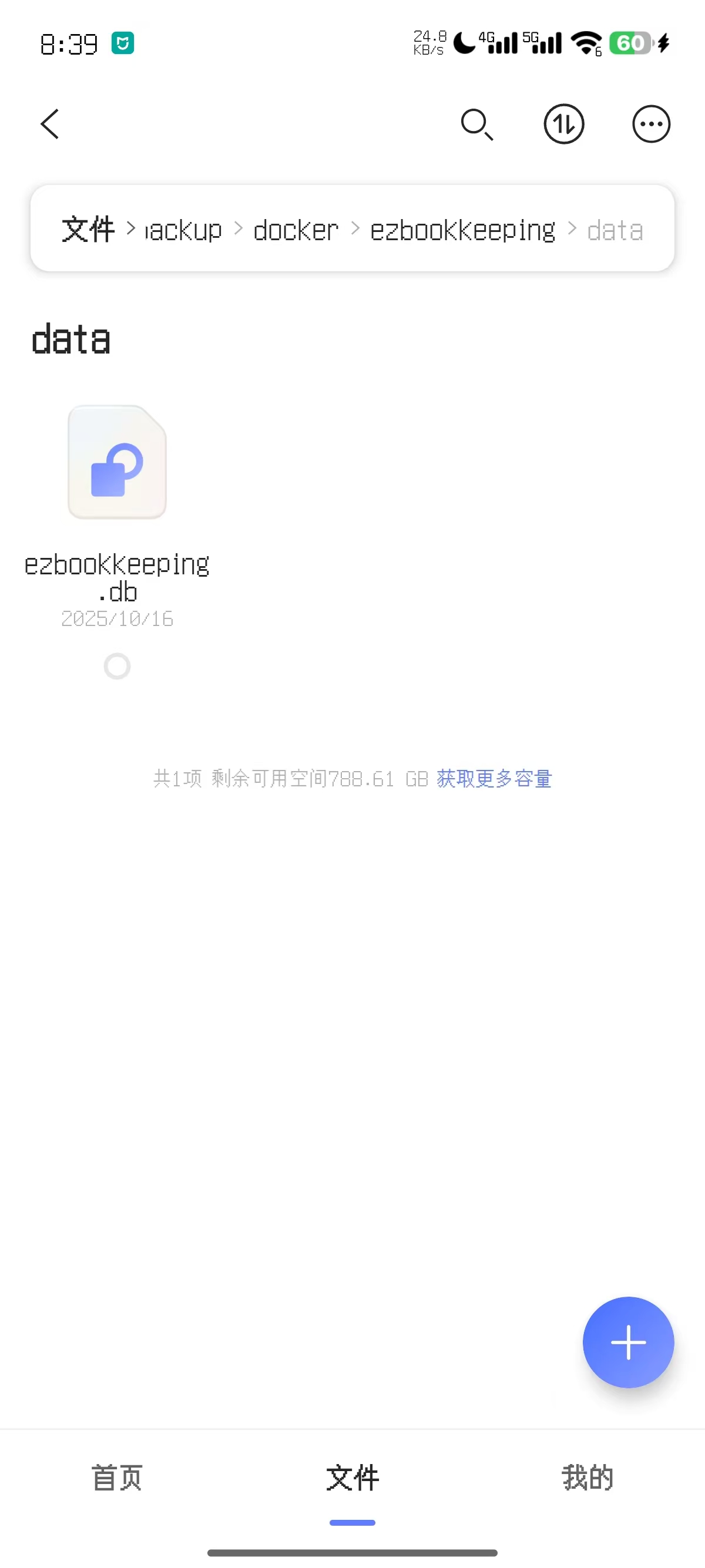Open the 文件 root in the breadcrumb path
Image resolution: width=705 pixels, height=1568 pixels.
(88, 230)
